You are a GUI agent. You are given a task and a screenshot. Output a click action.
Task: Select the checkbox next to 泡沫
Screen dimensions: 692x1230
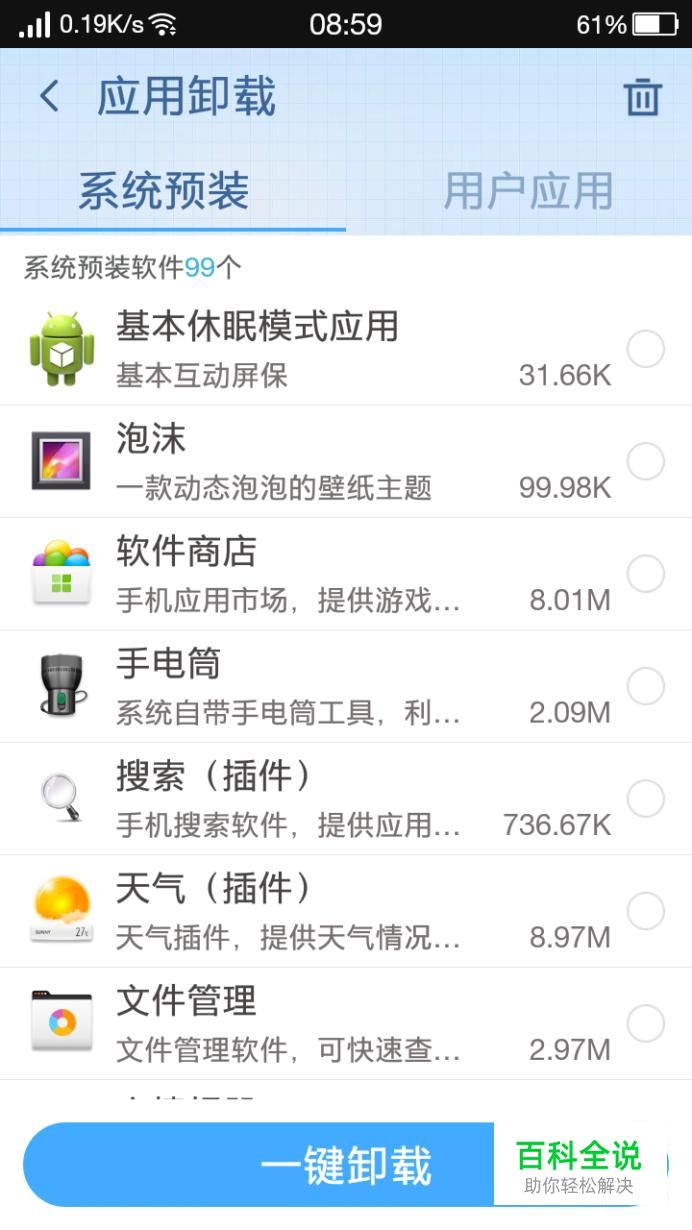click(646, 462)
